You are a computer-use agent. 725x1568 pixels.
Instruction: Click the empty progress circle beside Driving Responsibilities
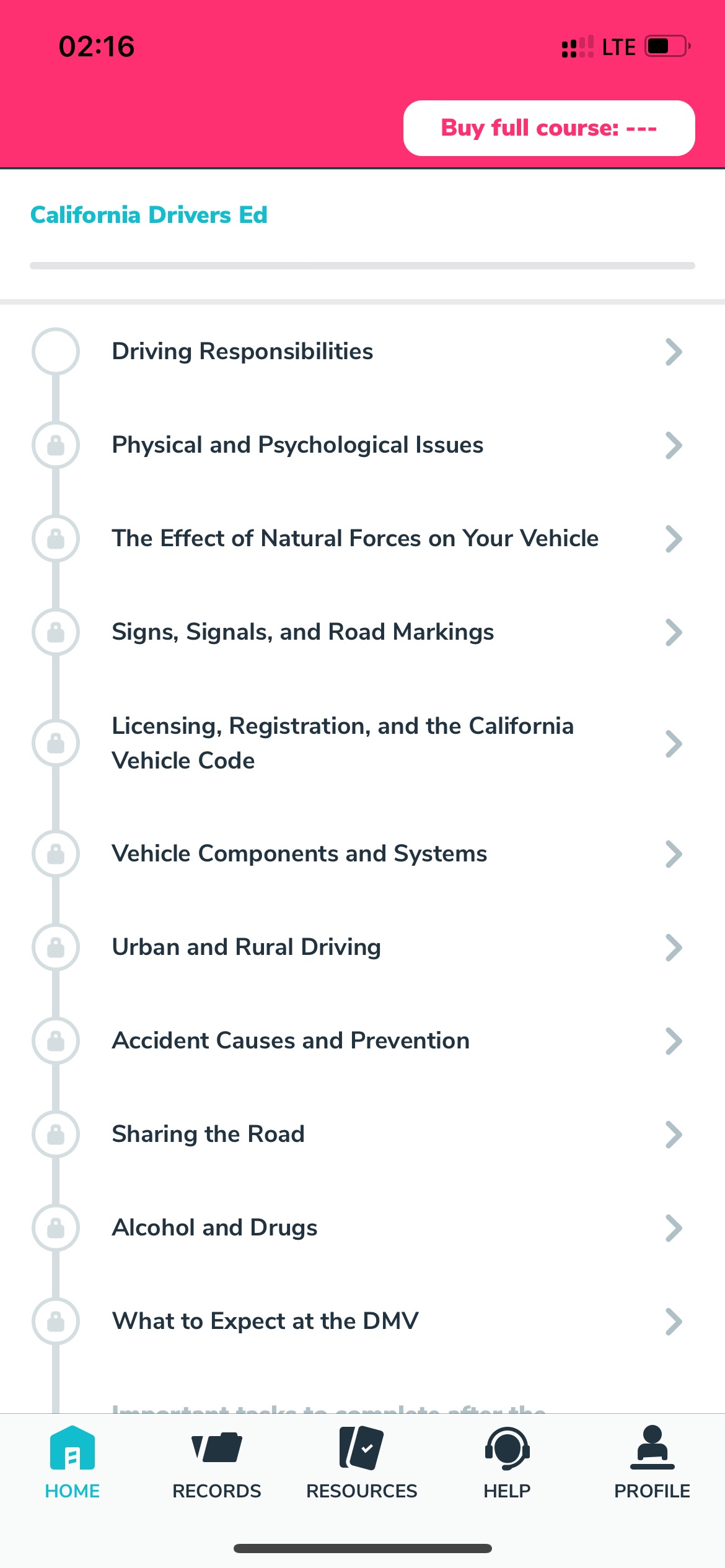pyautogui.click(x=56, y=351)
